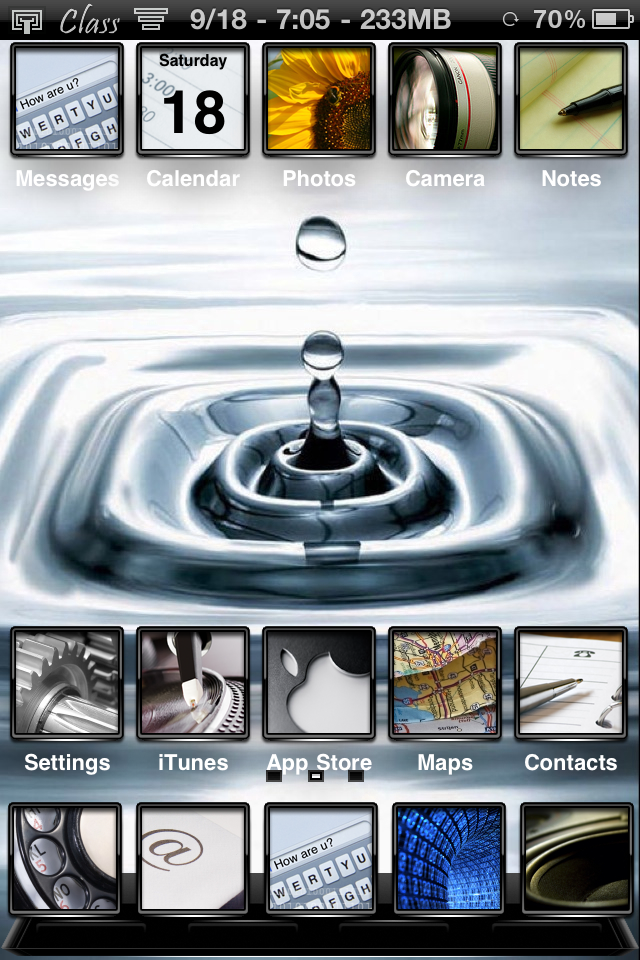Launch the blue digital tunnel dock icon
Image resolution: width=640 pixels, height=960 pixels.
[447, 859]
